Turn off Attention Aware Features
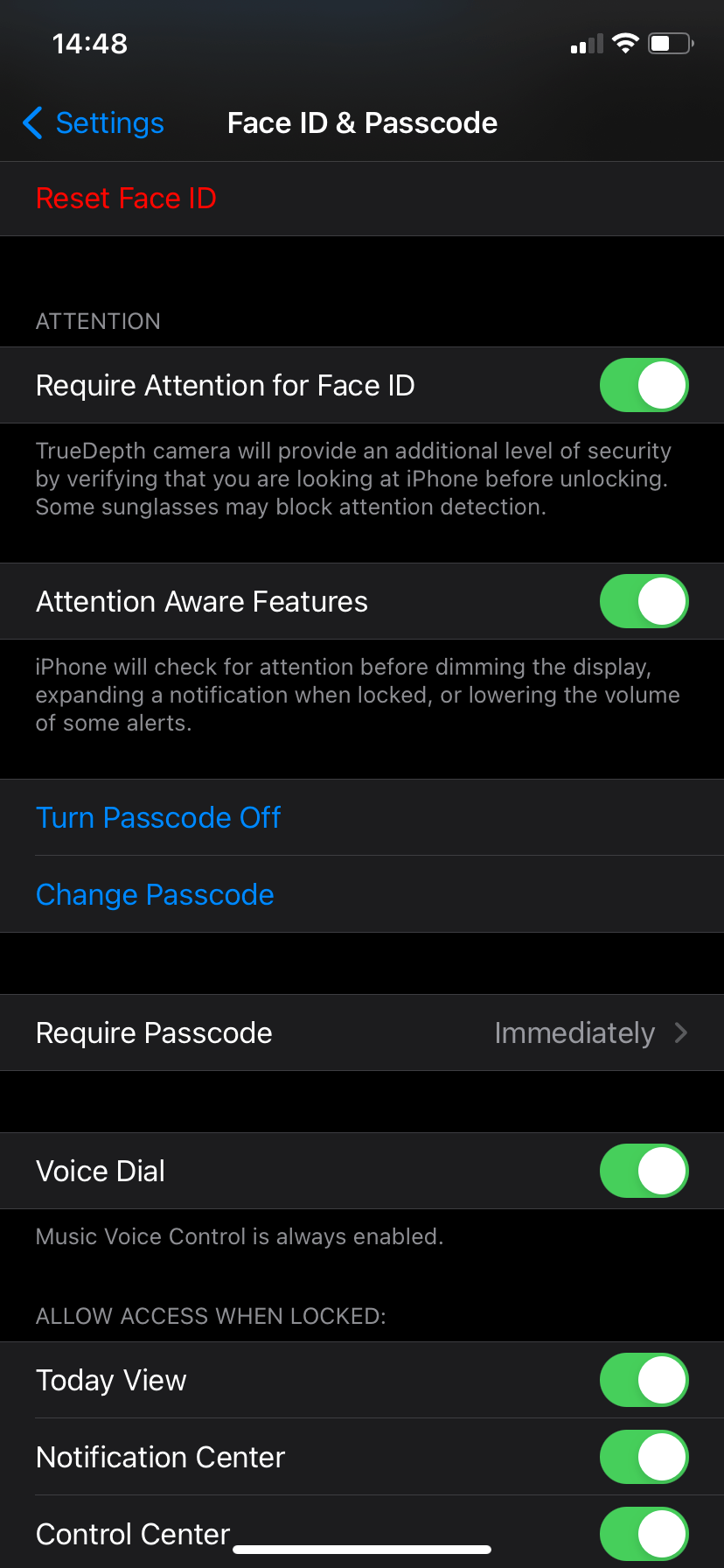Screen dimensions: 724x1568 (x=644, y=601)
